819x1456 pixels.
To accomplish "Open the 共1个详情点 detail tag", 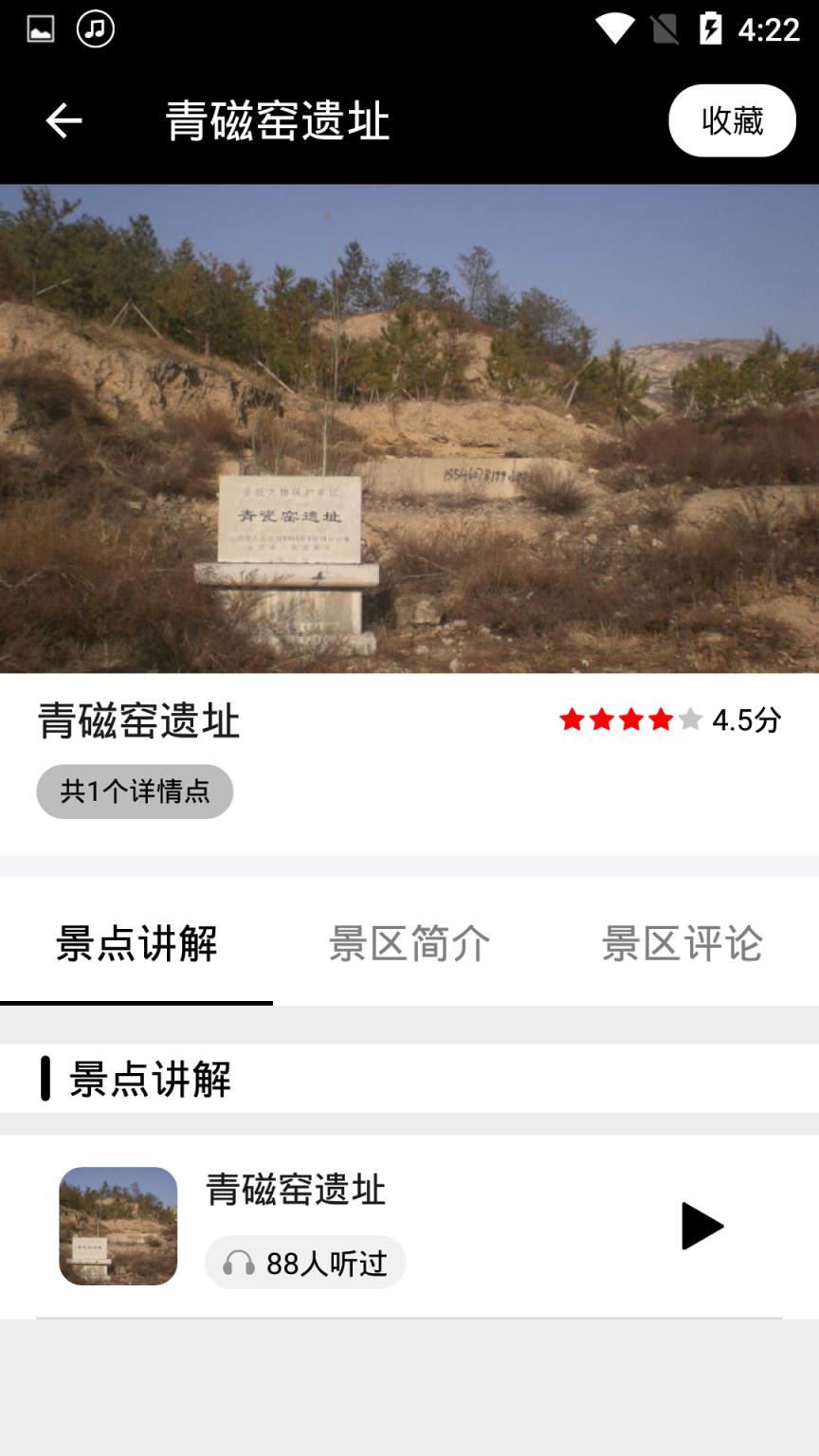I will [134, 791].
